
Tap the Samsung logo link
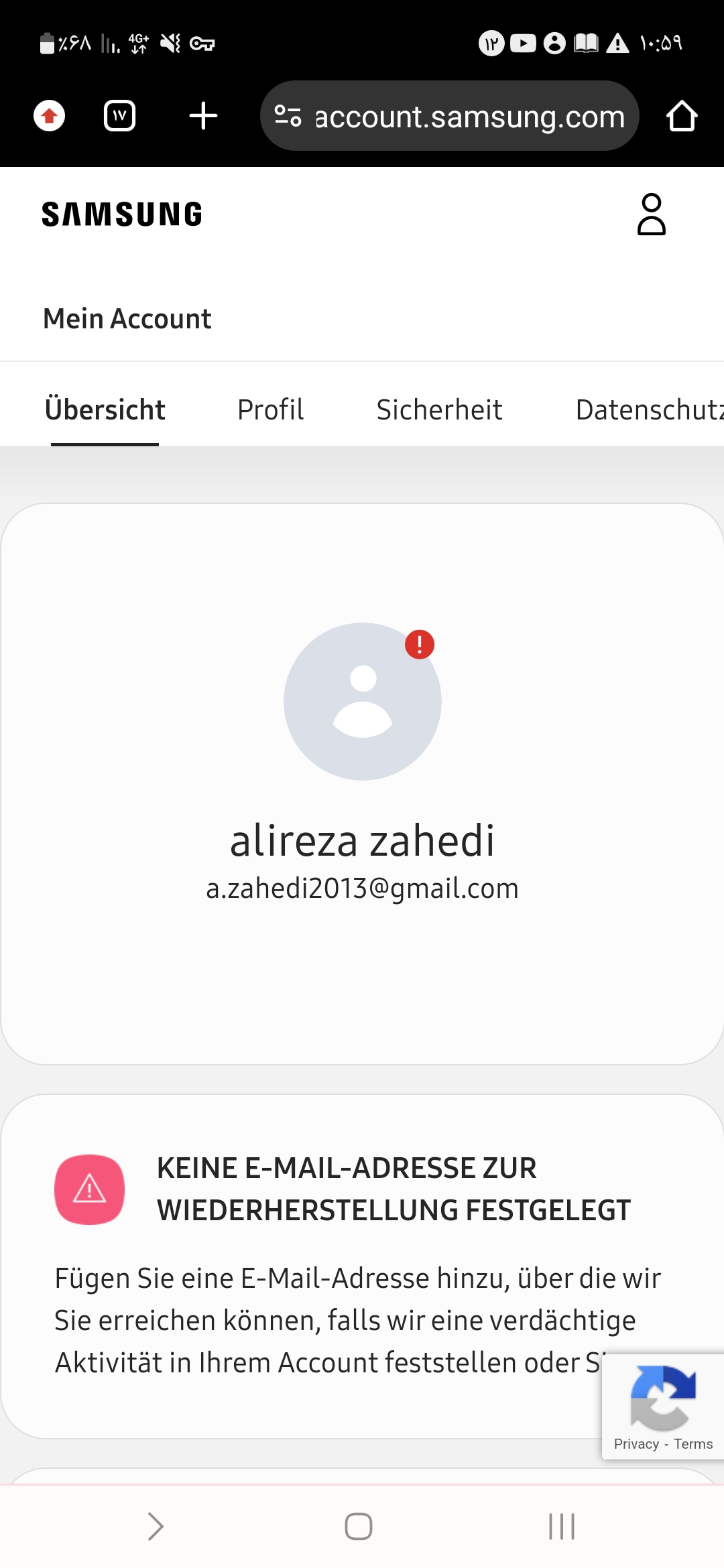(122, 214)
